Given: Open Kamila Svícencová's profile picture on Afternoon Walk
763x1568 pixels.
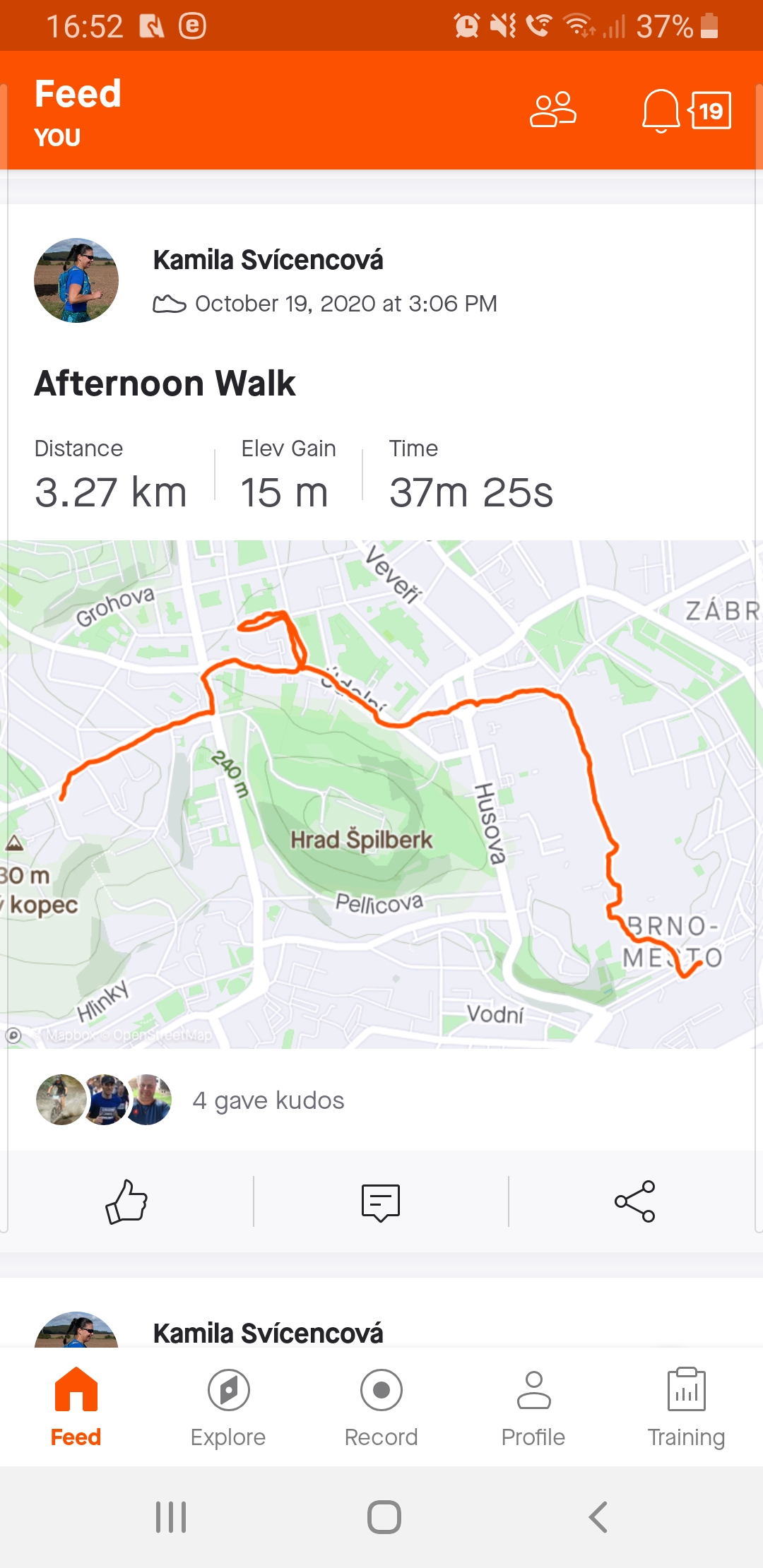Looking at the screenshot, I should [x=76, y=280].
